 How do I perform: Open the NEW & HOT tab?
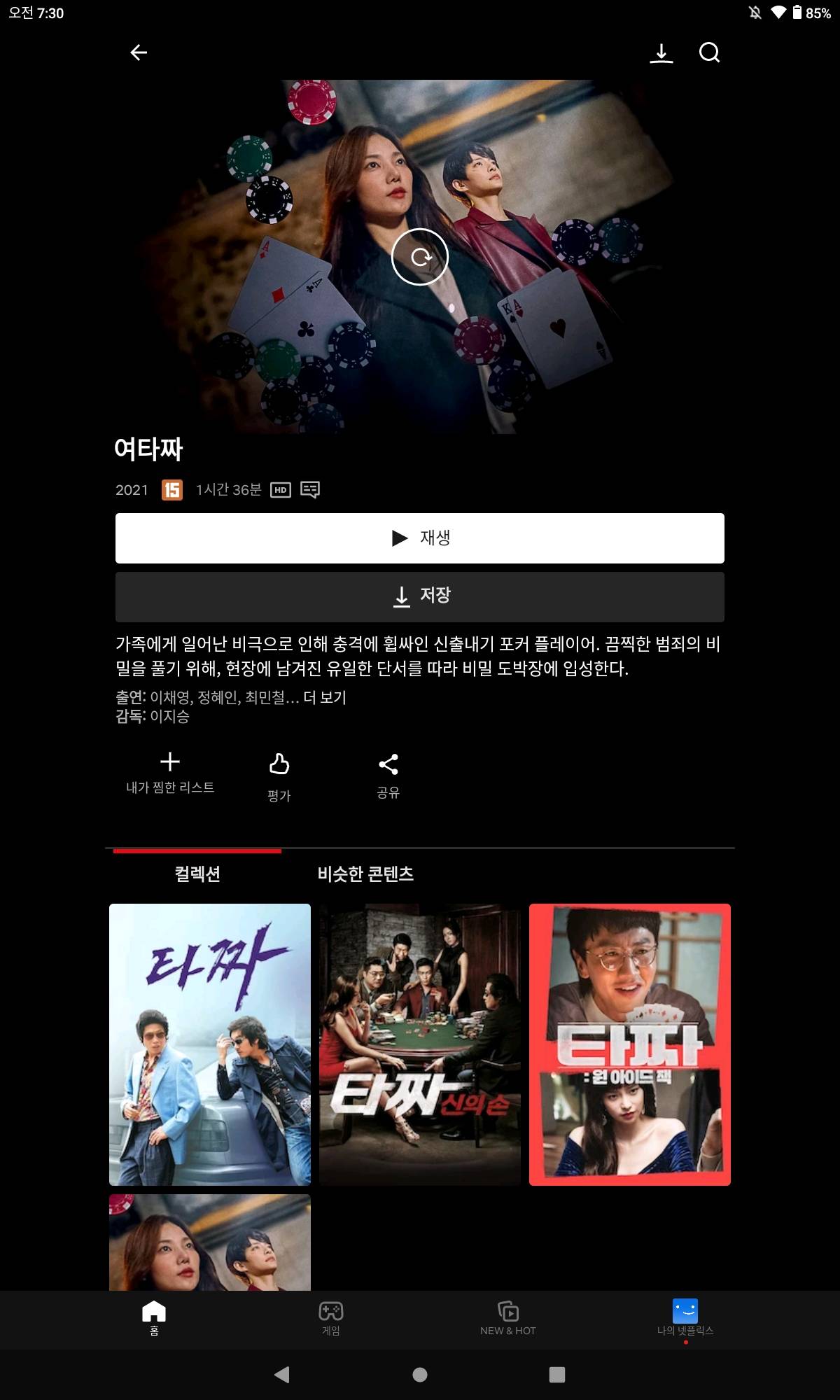(508, 1318)
